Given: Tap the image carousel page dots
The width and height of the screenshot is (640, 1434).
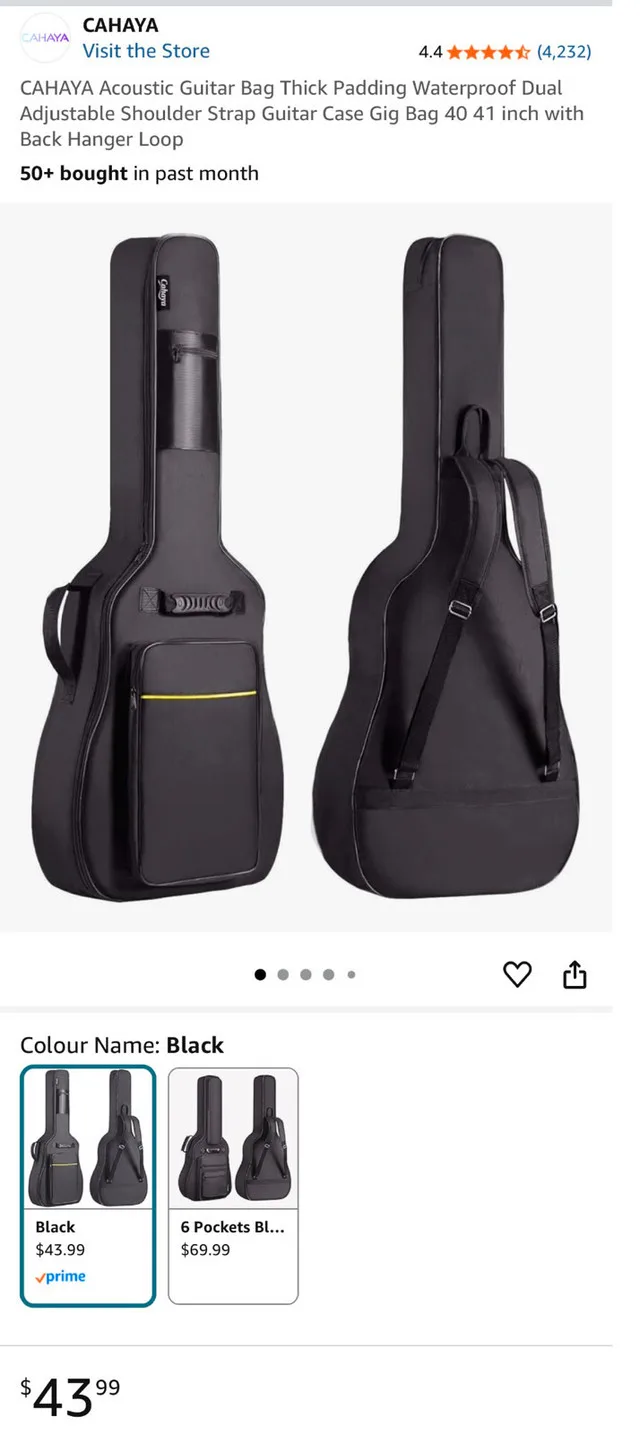Looking at the screenshot, I should tap(305, 975).
